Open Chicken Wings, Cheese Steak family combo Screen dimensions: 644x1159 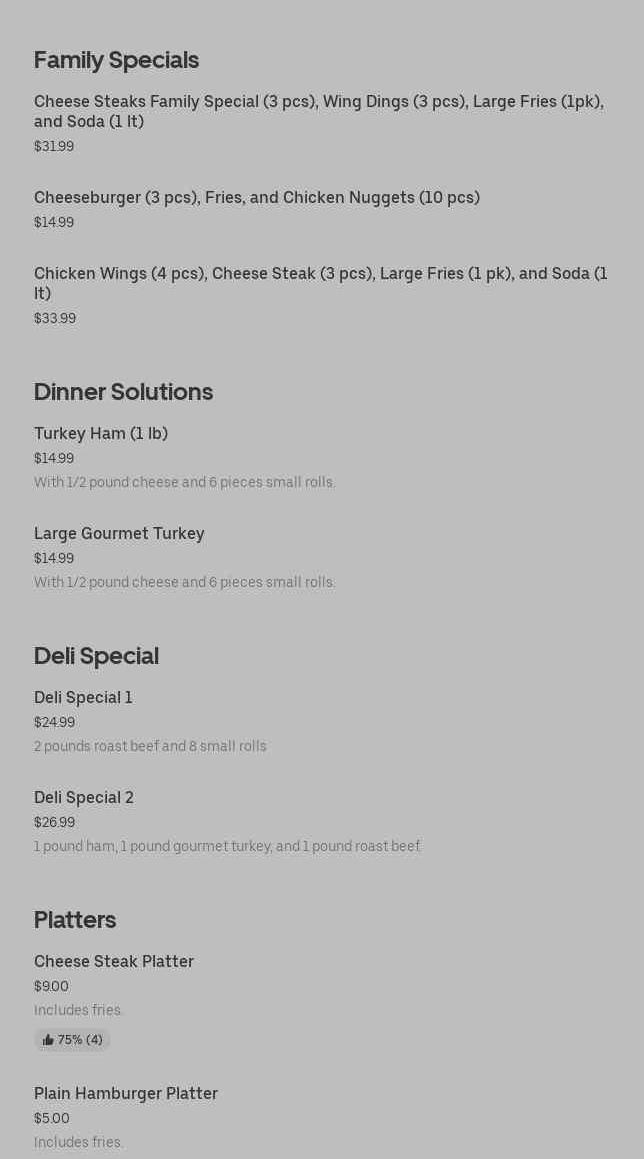click(x=320, y=283)
